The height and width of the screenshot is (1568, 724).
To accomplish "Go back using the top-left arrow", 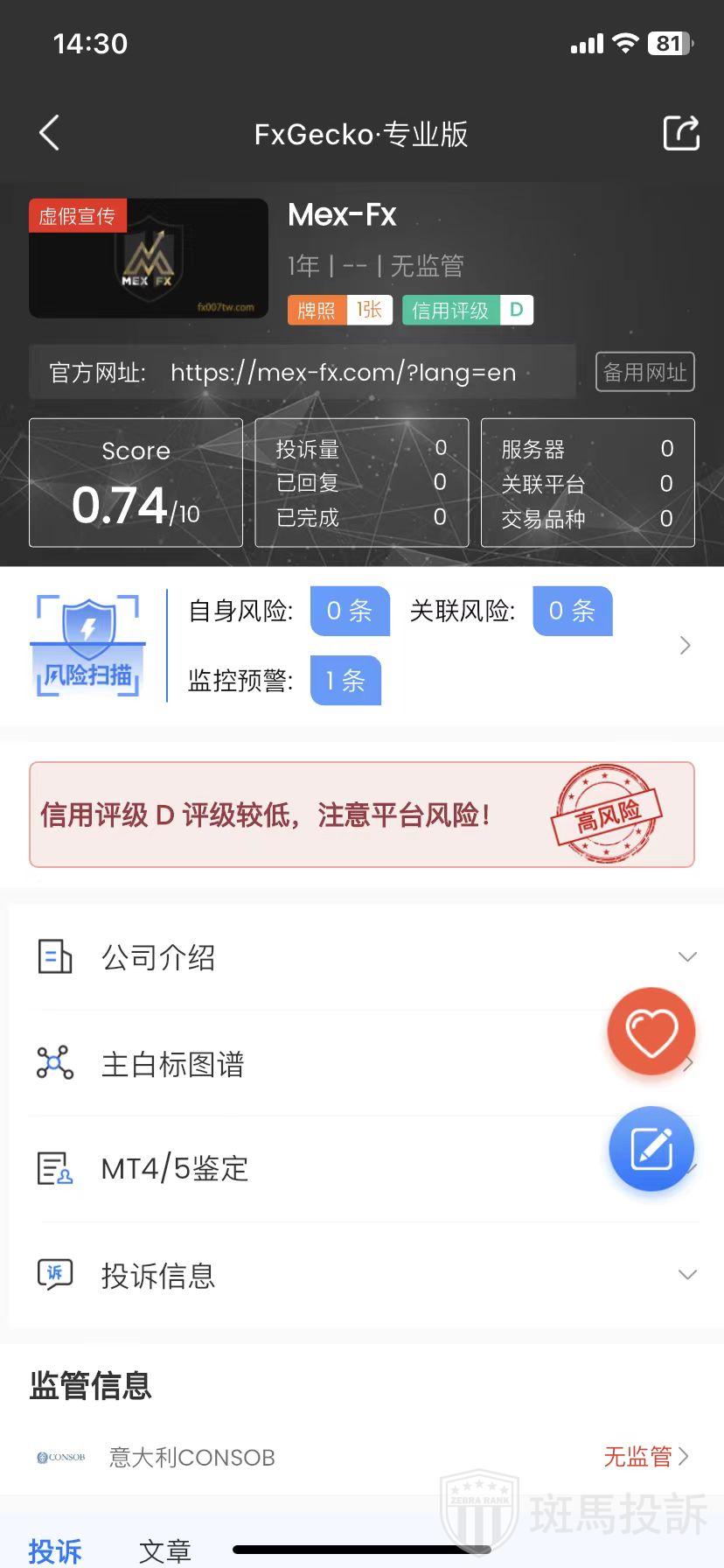I will (x=50, y=133).
